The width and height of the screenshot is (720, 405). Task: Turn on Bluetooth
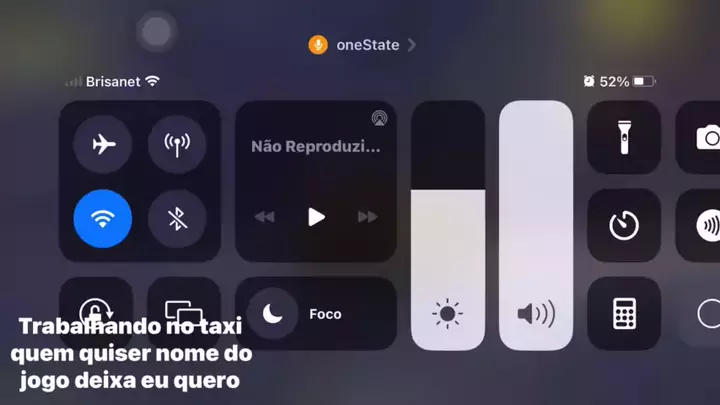click(x=177, y=218)
